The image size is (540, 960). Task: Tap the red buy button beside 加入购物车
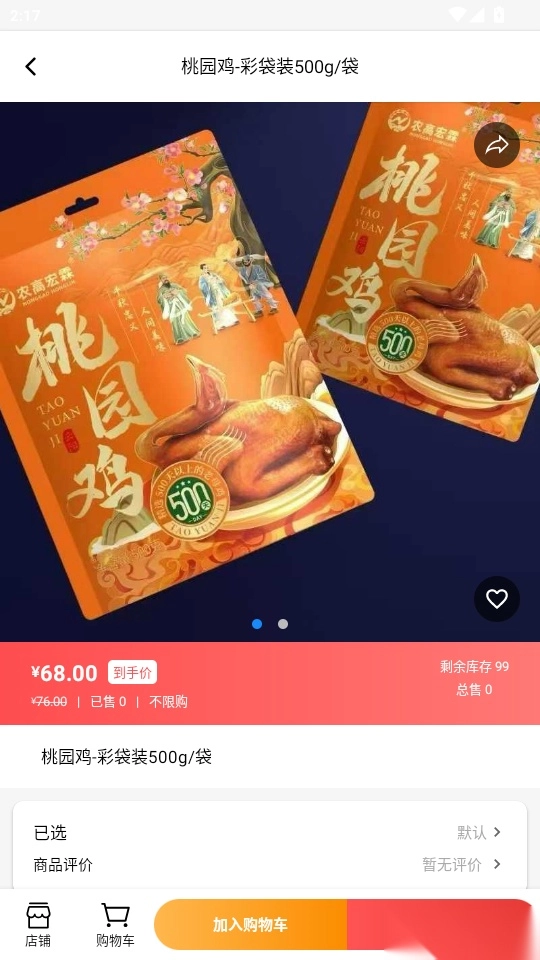[x=440, y=924]
